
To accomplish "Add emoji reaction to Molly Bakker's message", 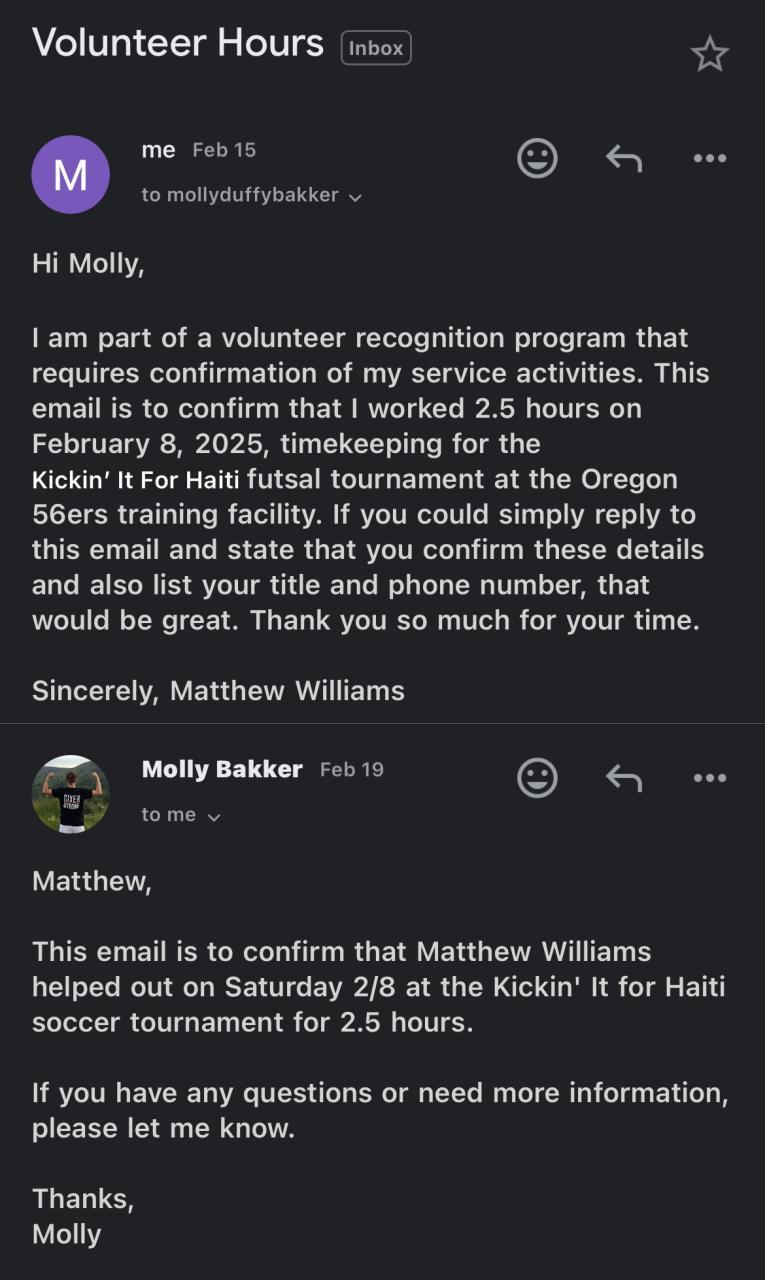I will (537, 778).
